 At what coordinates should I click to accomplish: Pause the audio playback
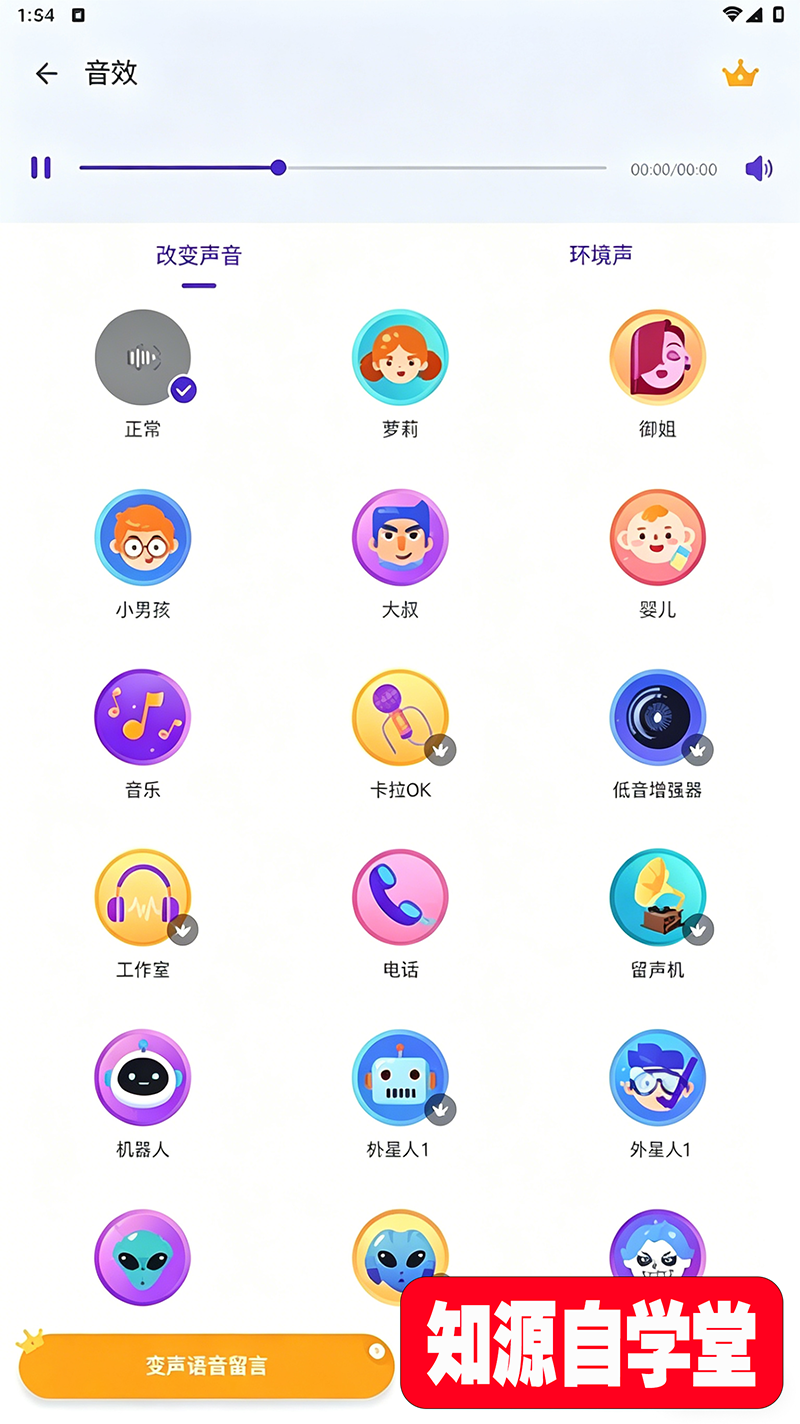click(x=41, y=168)
